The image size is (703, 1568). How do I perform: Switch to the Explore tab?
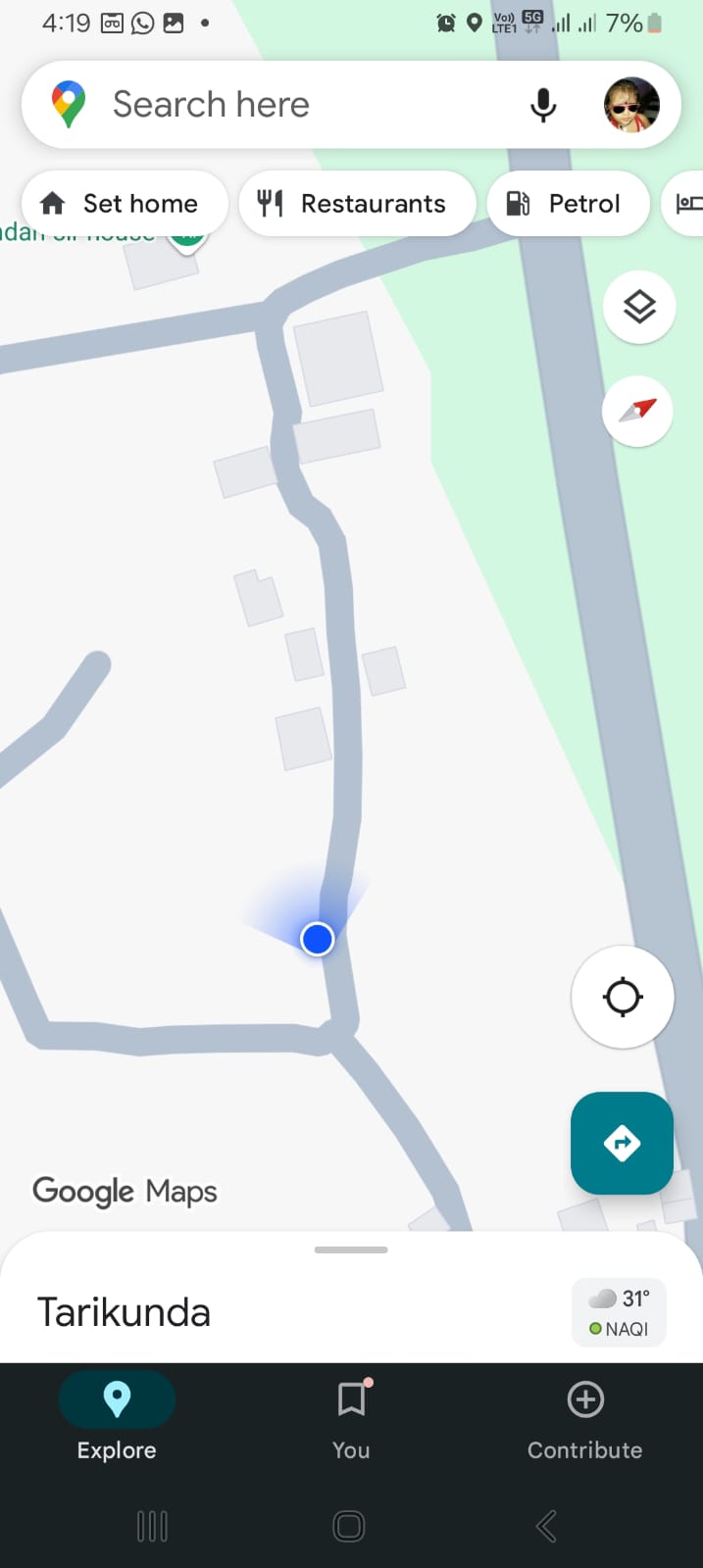117,1416
